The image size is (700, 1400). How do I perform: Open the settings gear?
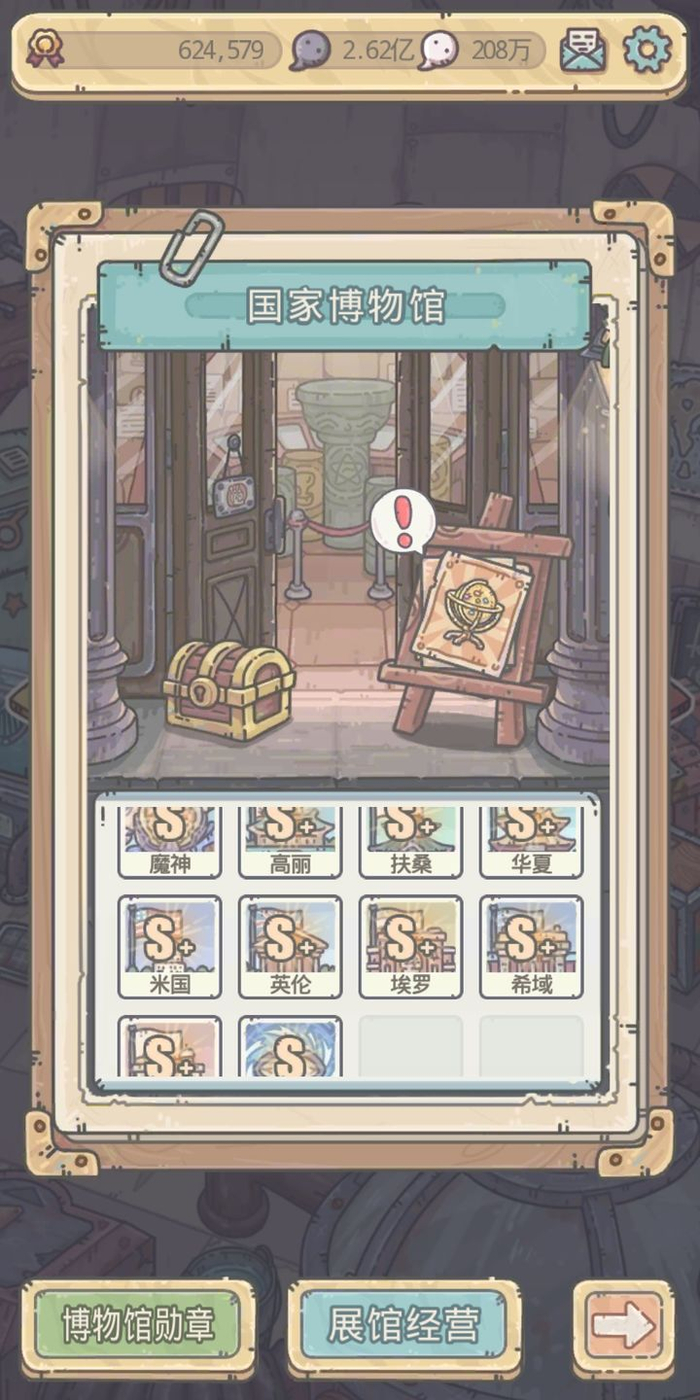coord(647,49)
